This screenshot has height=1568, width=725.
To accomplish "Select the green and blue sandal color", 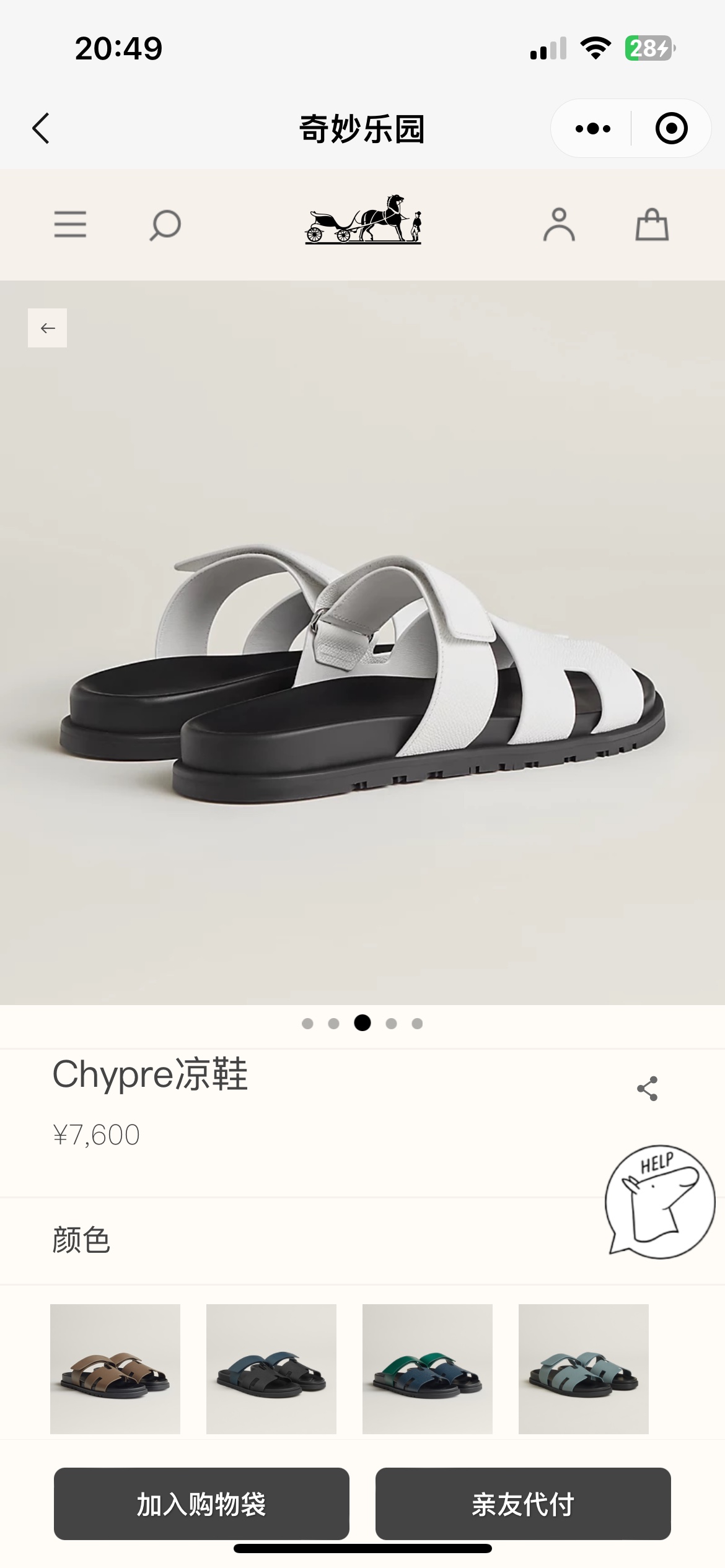I will (x=428, y=1369).
